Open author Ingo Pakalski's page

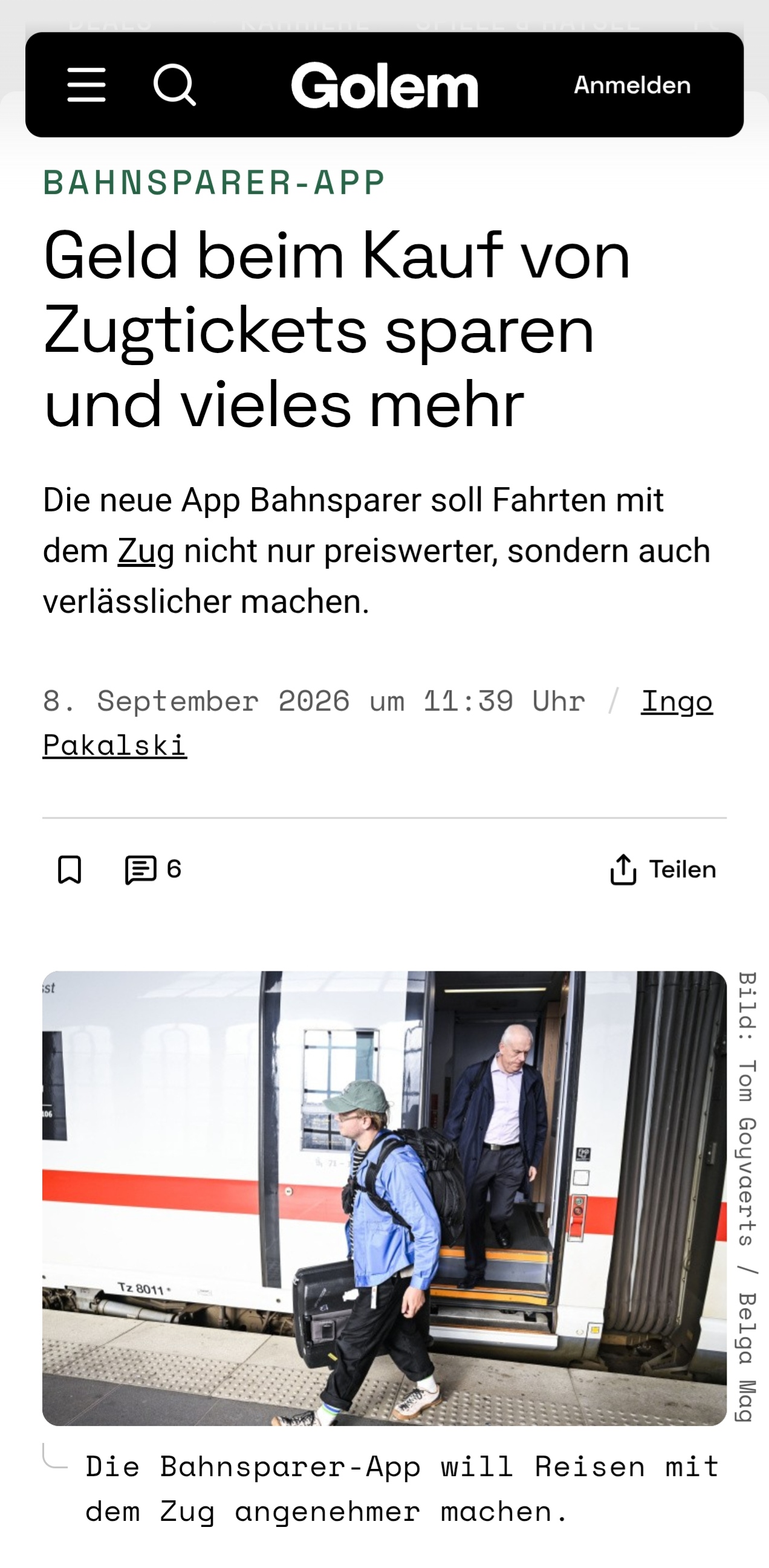click(377, 723)
